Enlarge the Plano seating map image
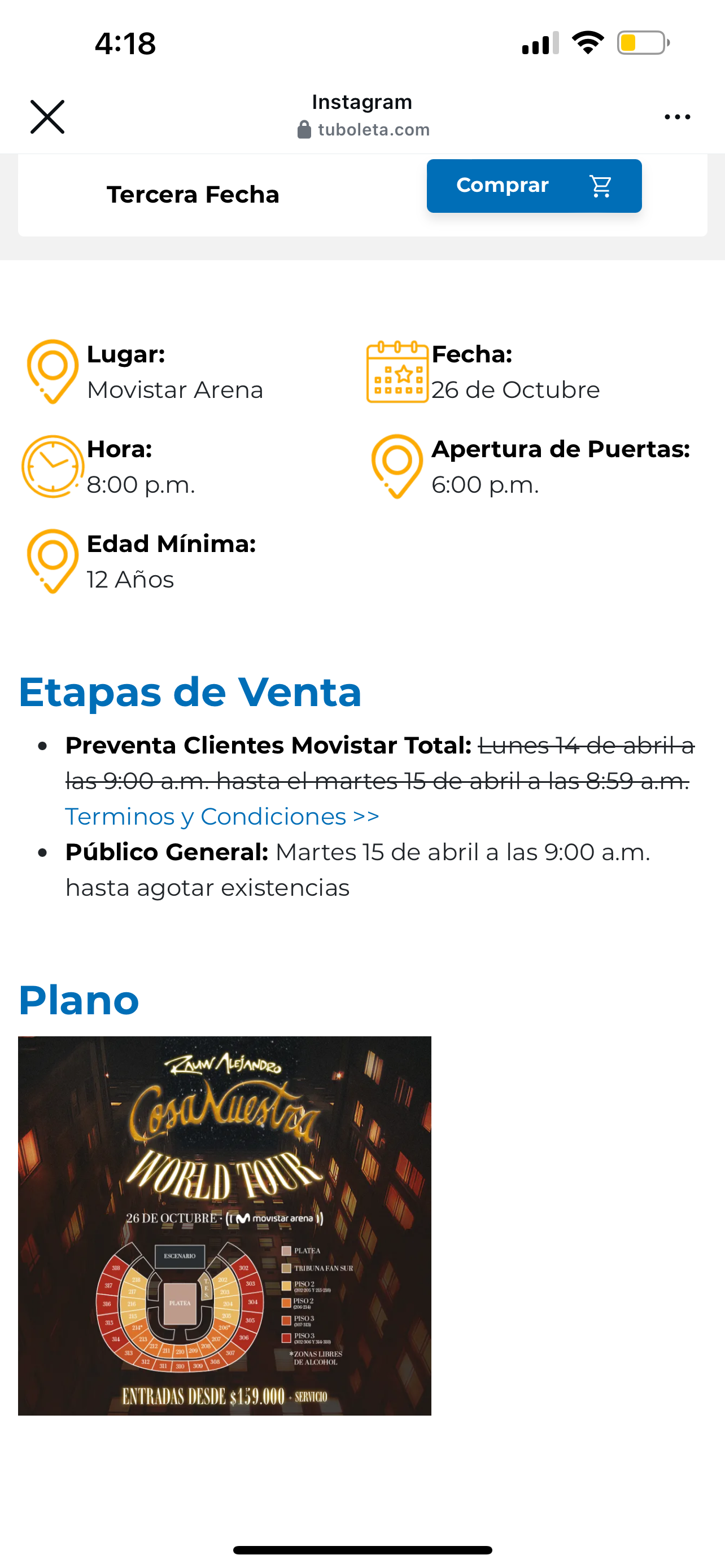Viewport: 725px width, 1568px height. (x=225, y=1225)
